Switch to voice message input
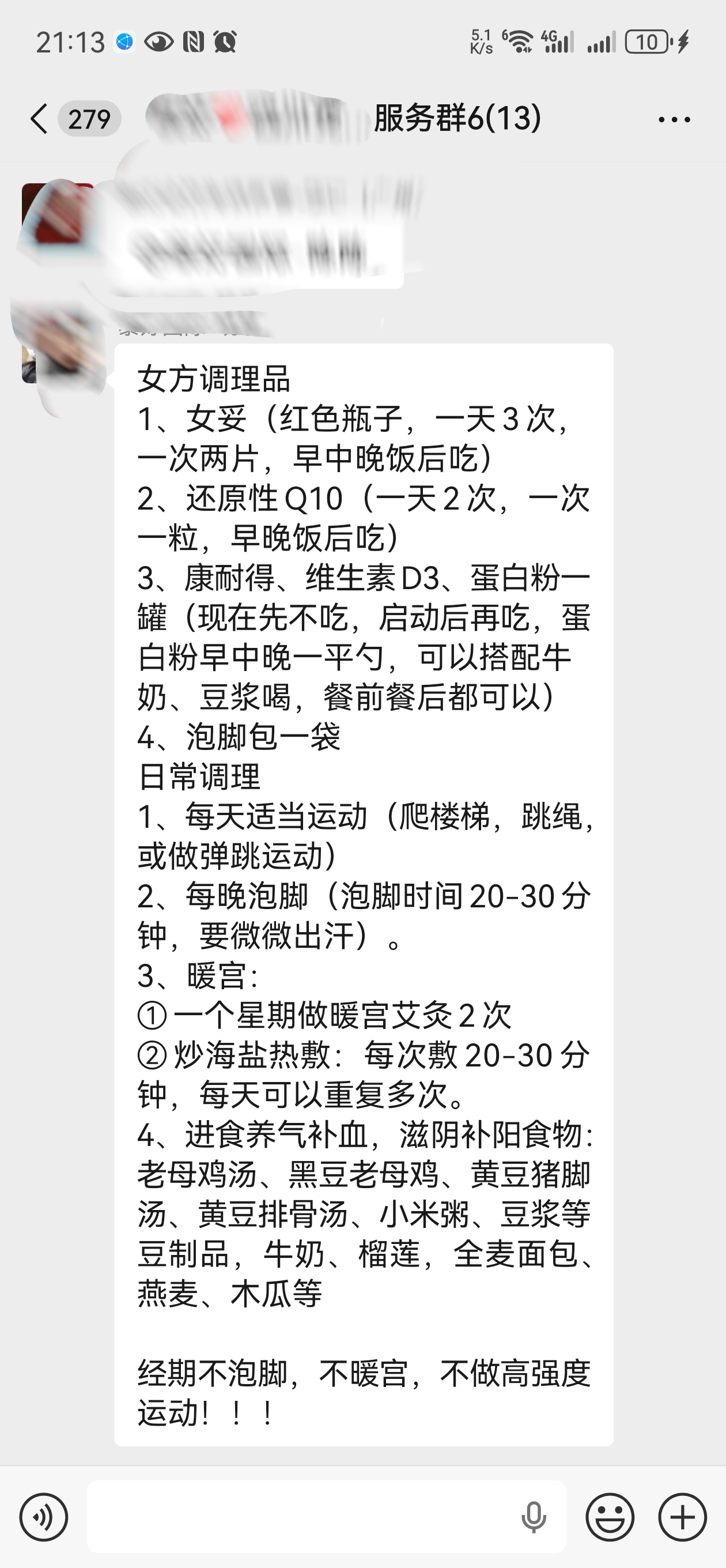The width and height of the screenshot is (726, 1568). pos(44,1517)
